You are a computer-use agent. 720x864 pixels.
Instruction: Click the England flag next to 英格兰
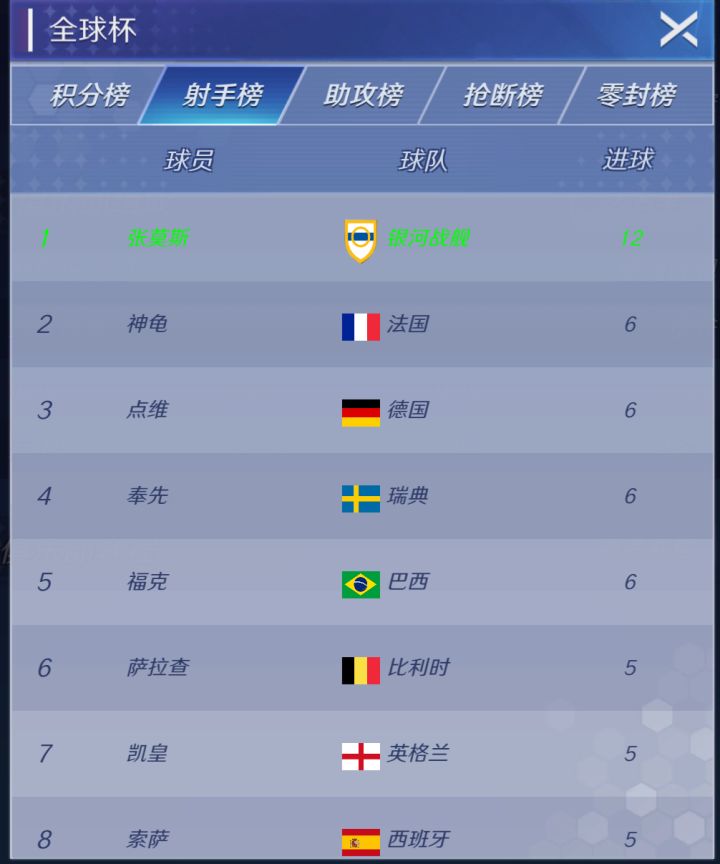362,754
